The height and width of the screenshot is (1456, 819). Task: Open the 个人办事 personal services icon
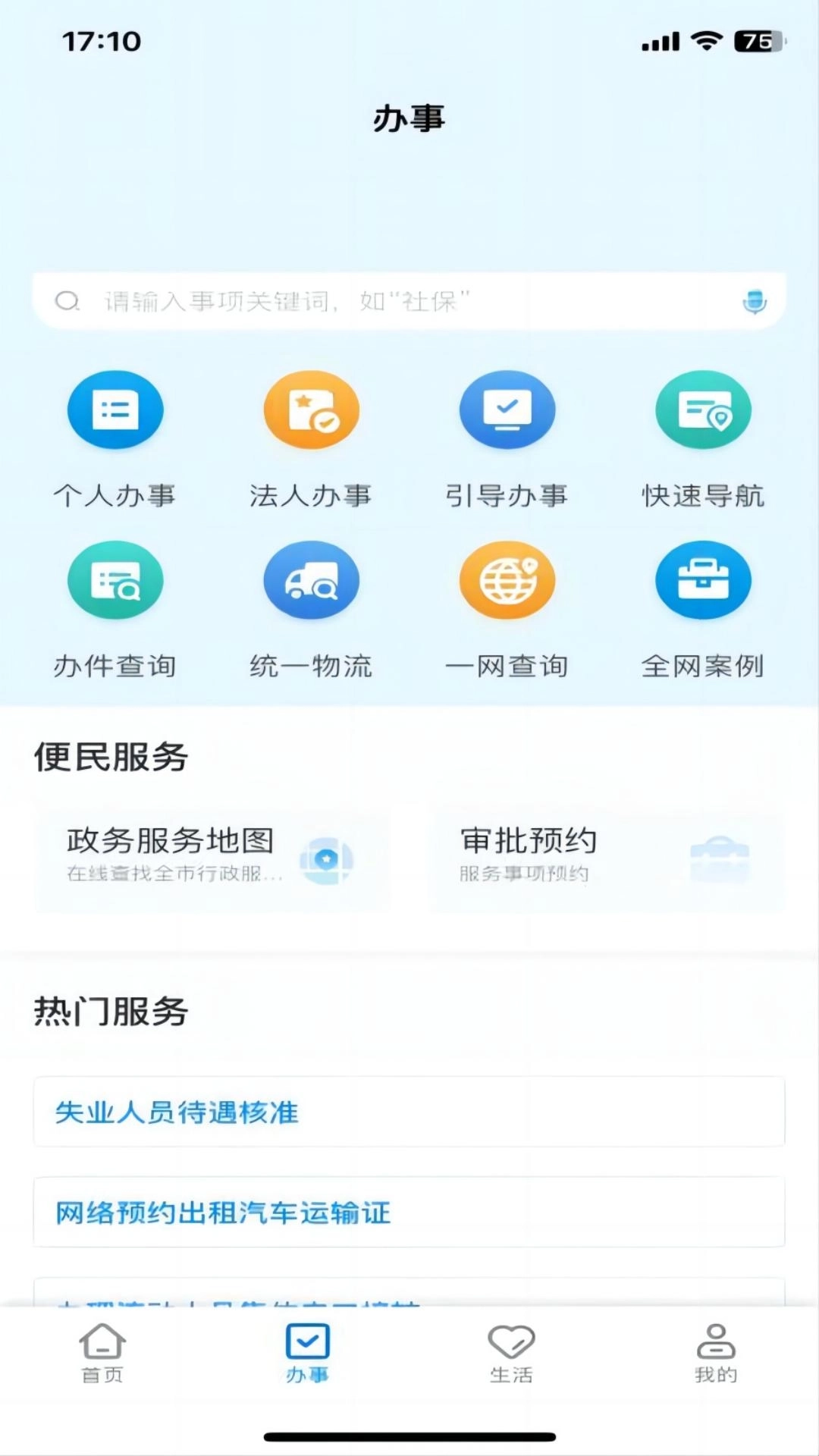pyautogui.click(x=115, y=409)
